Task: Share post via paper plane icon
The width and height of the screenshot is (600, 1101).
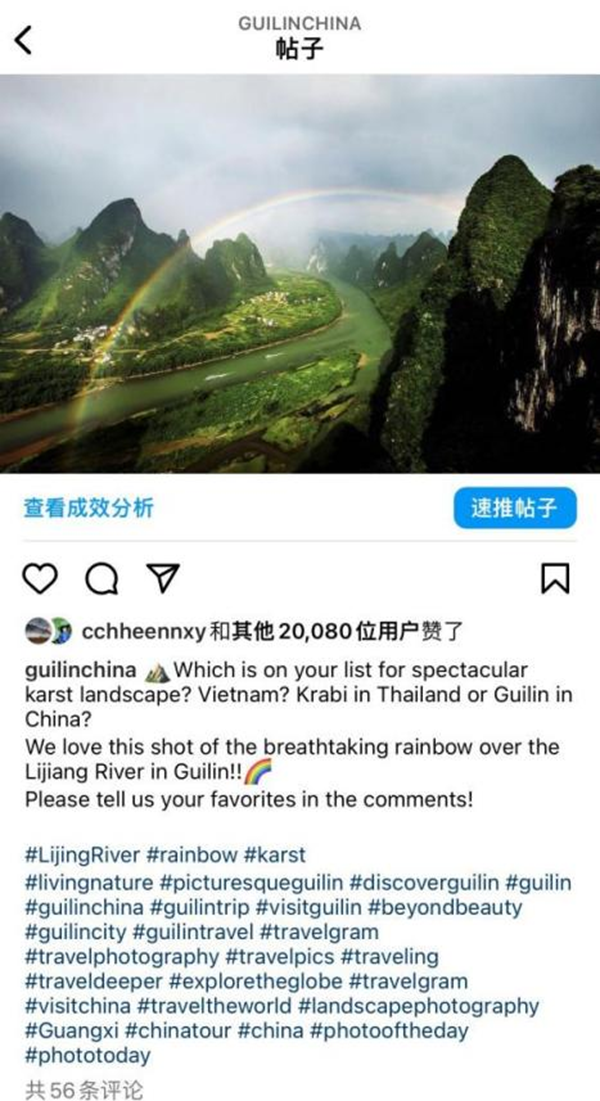Action: pyautogui.click(x=162, y=578)
